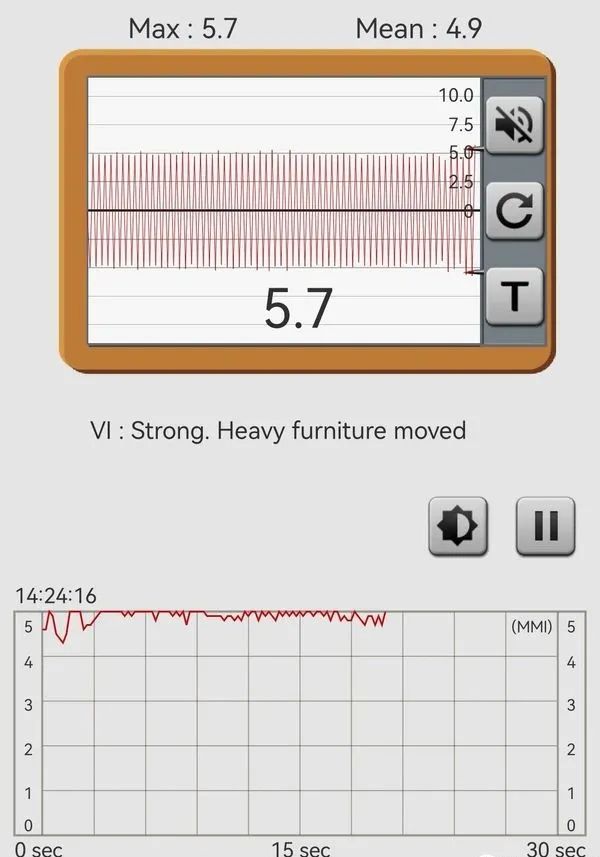Tap the T button

[514, 296]
